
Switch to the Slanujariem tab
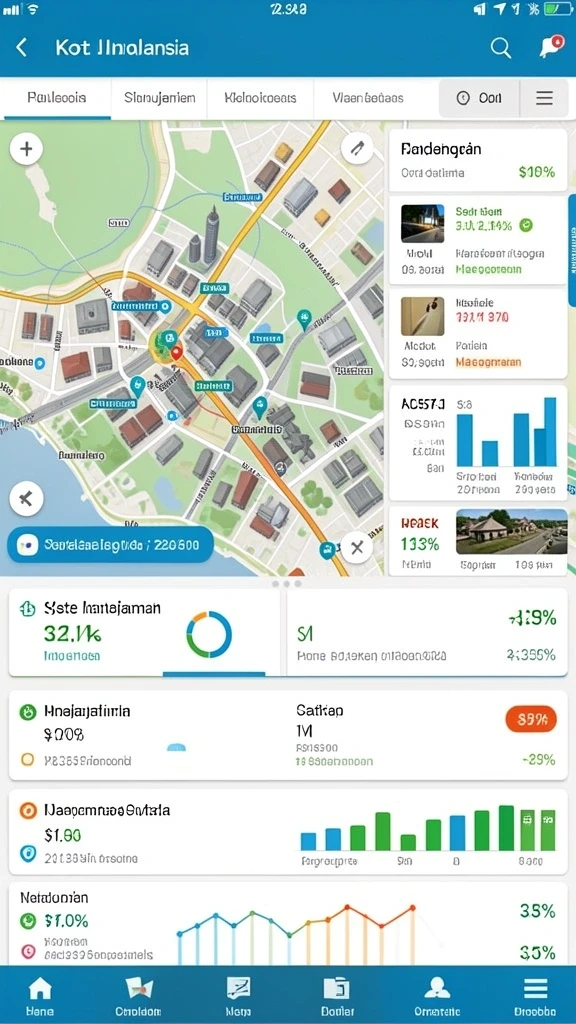(x=159, y=98)
